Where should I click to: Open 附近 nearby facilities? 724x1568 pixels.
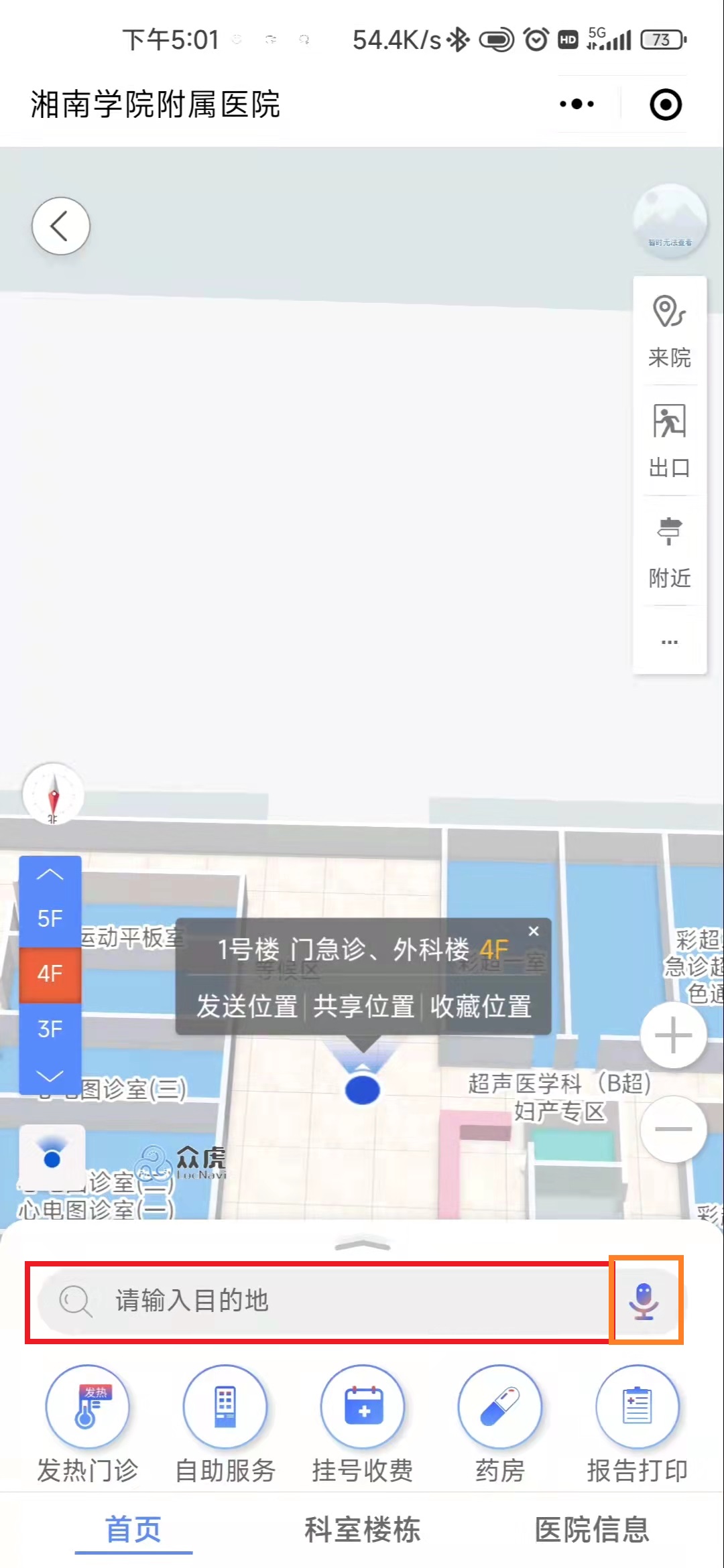coord(669,551)
